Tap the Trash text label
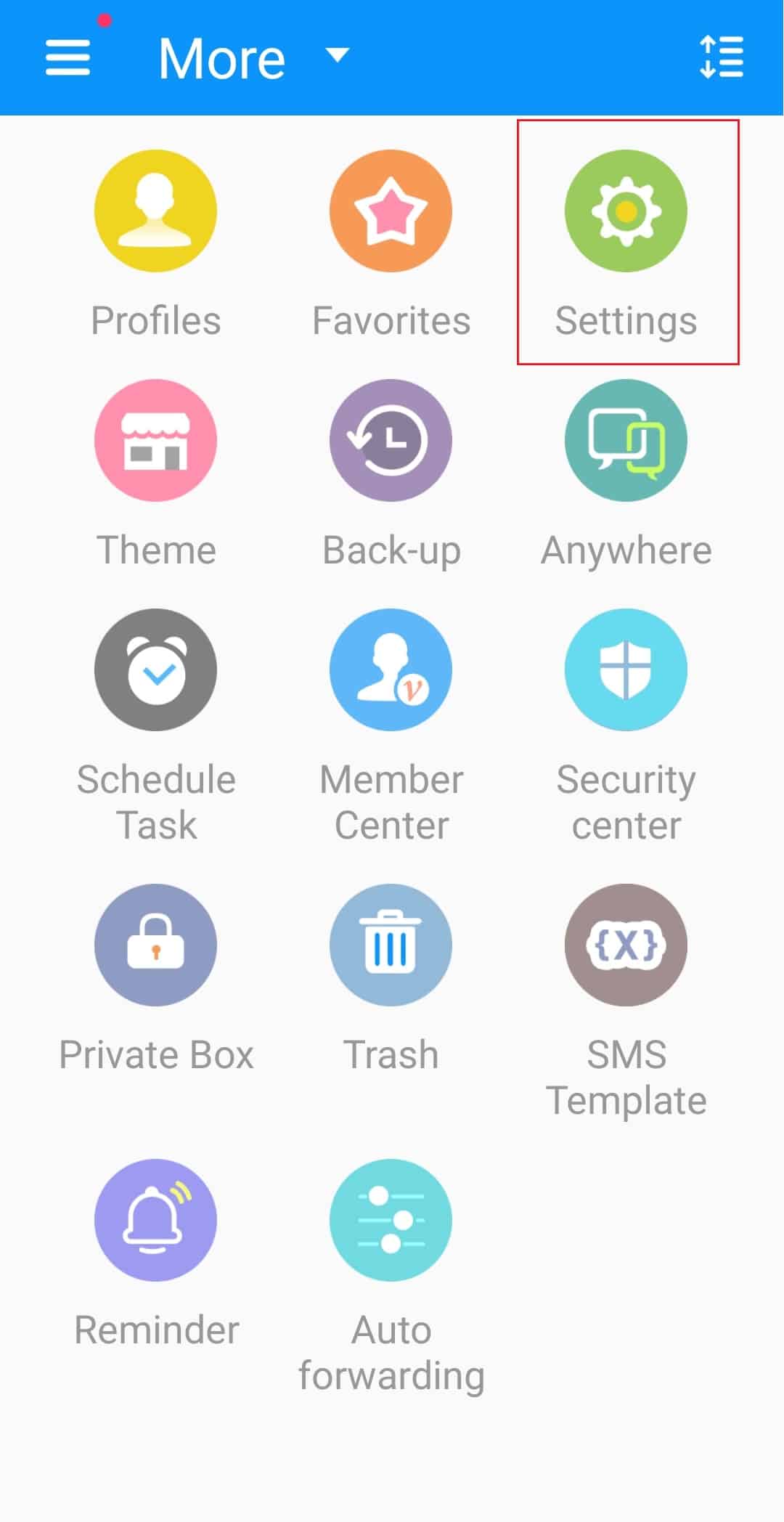This screenshot has height=1522, width=784. click(x=391, y=1054)
